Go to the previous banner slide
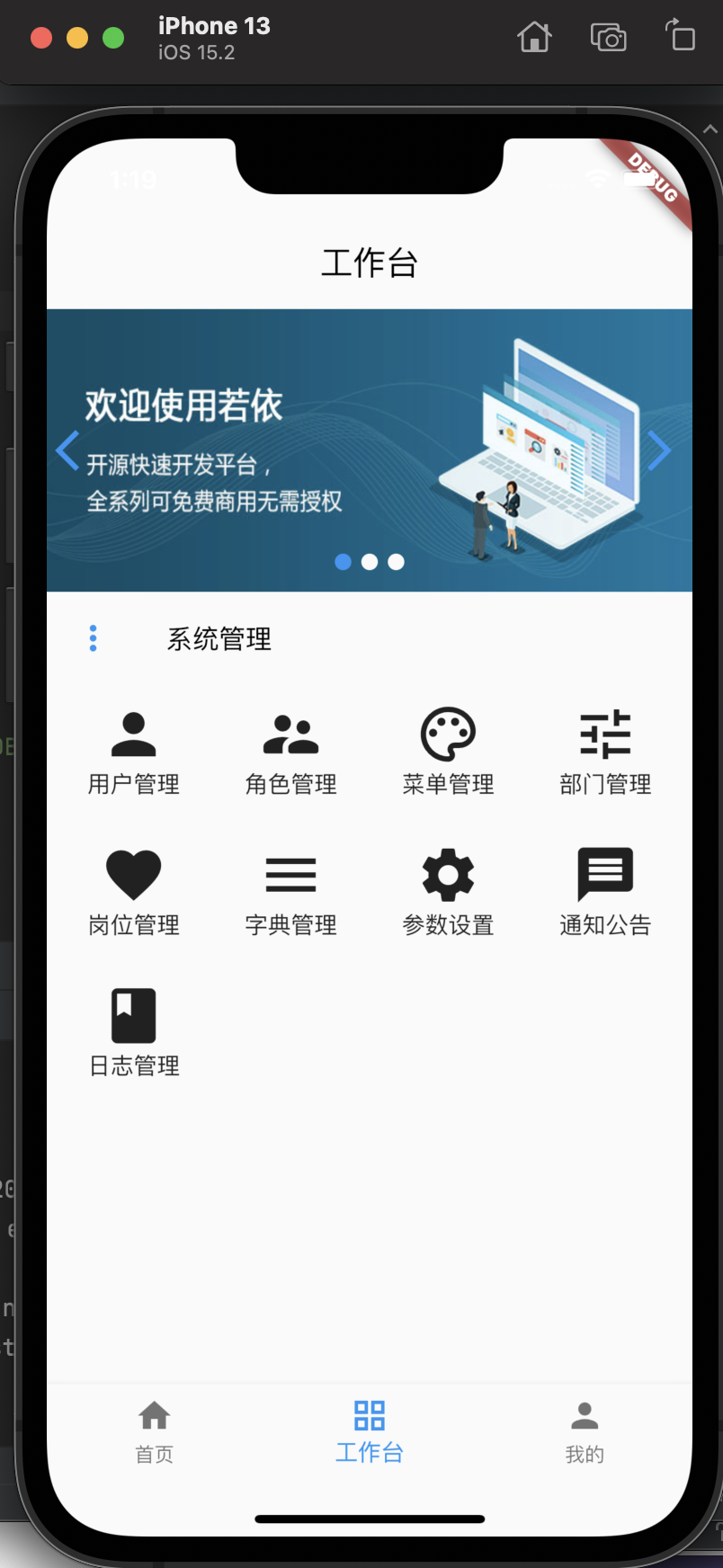Screen dimensions: 723x1568 tap(67, 450)
